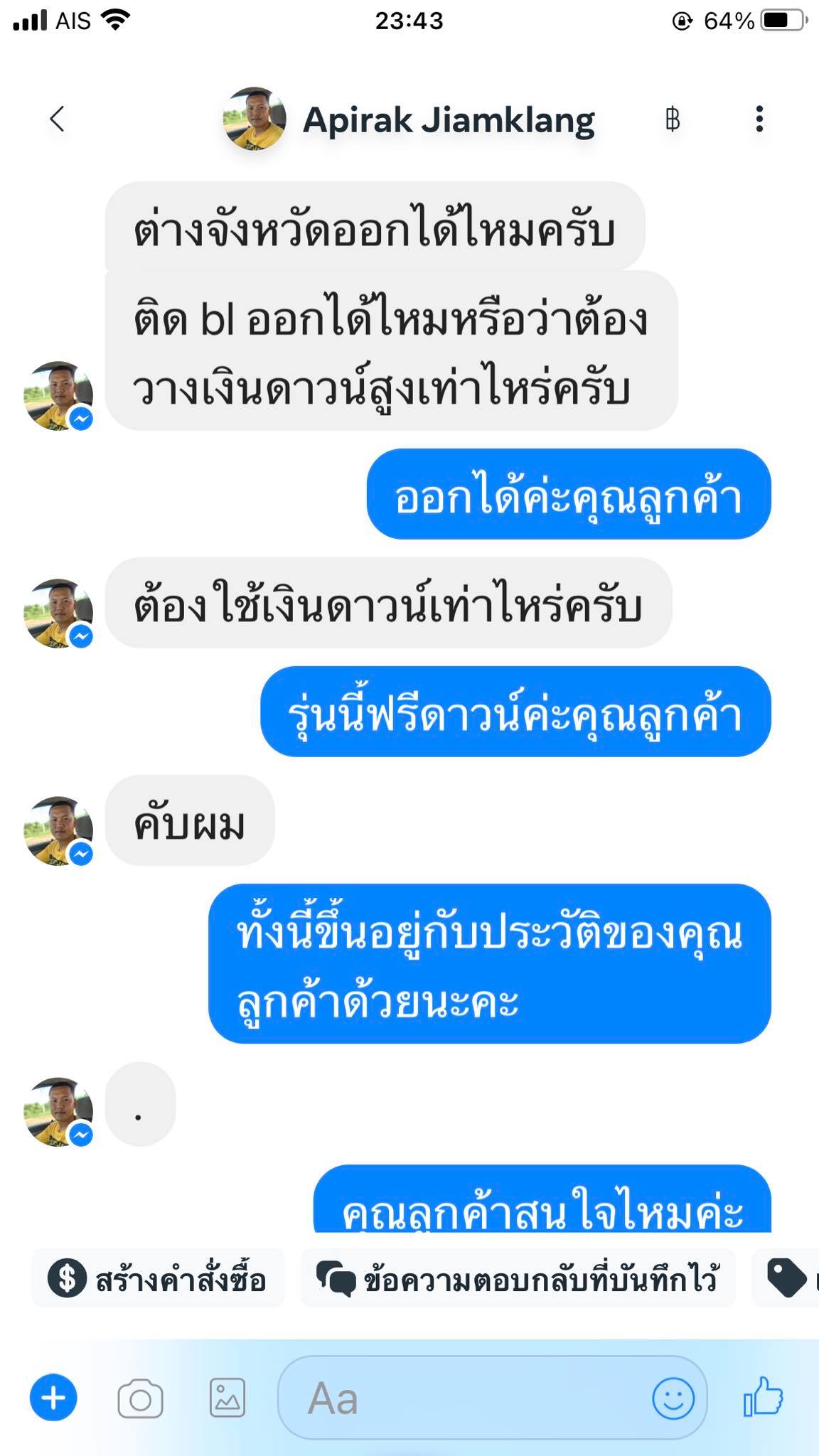Open the emoji smiley picker
The image size is (819, 1456).
pyautogui.click(x=673, y=1398)
